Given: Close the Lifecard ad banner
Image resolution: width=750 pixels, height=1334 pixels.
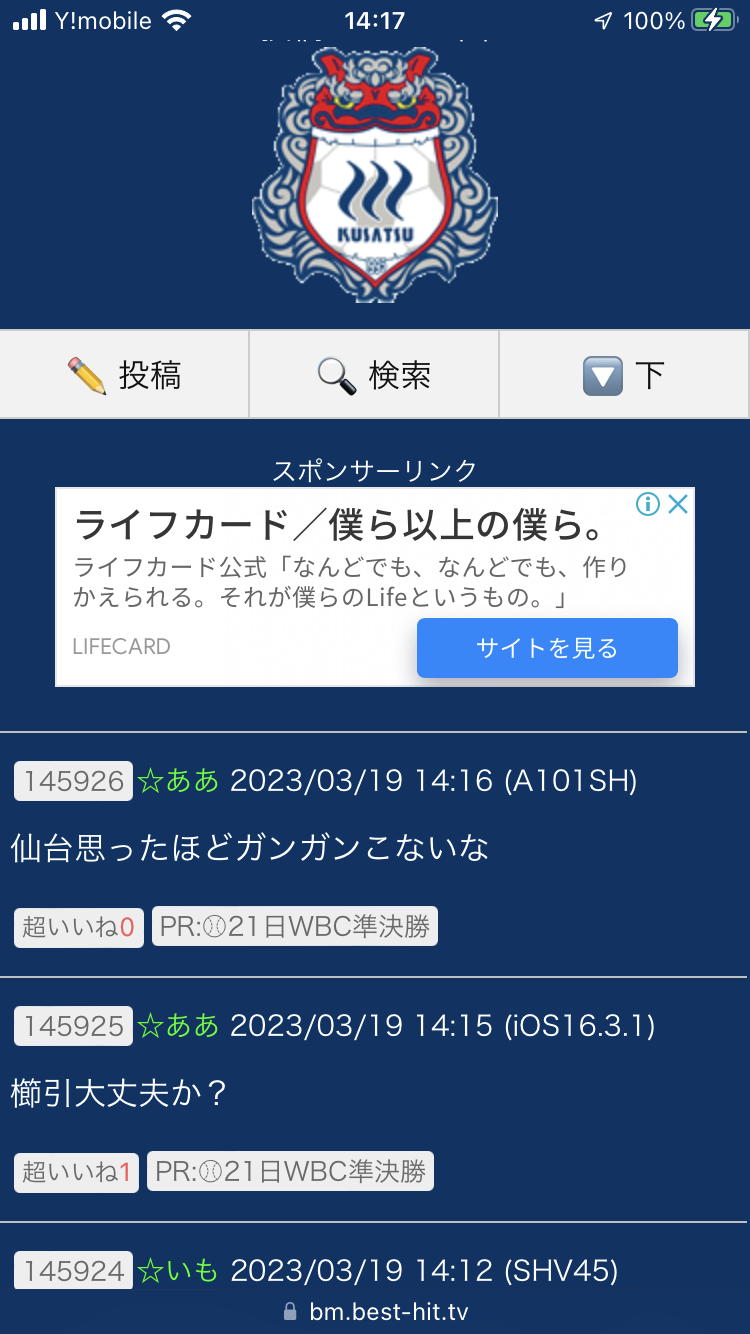Looking at the screenshot, I should click(x=678, y=504).
